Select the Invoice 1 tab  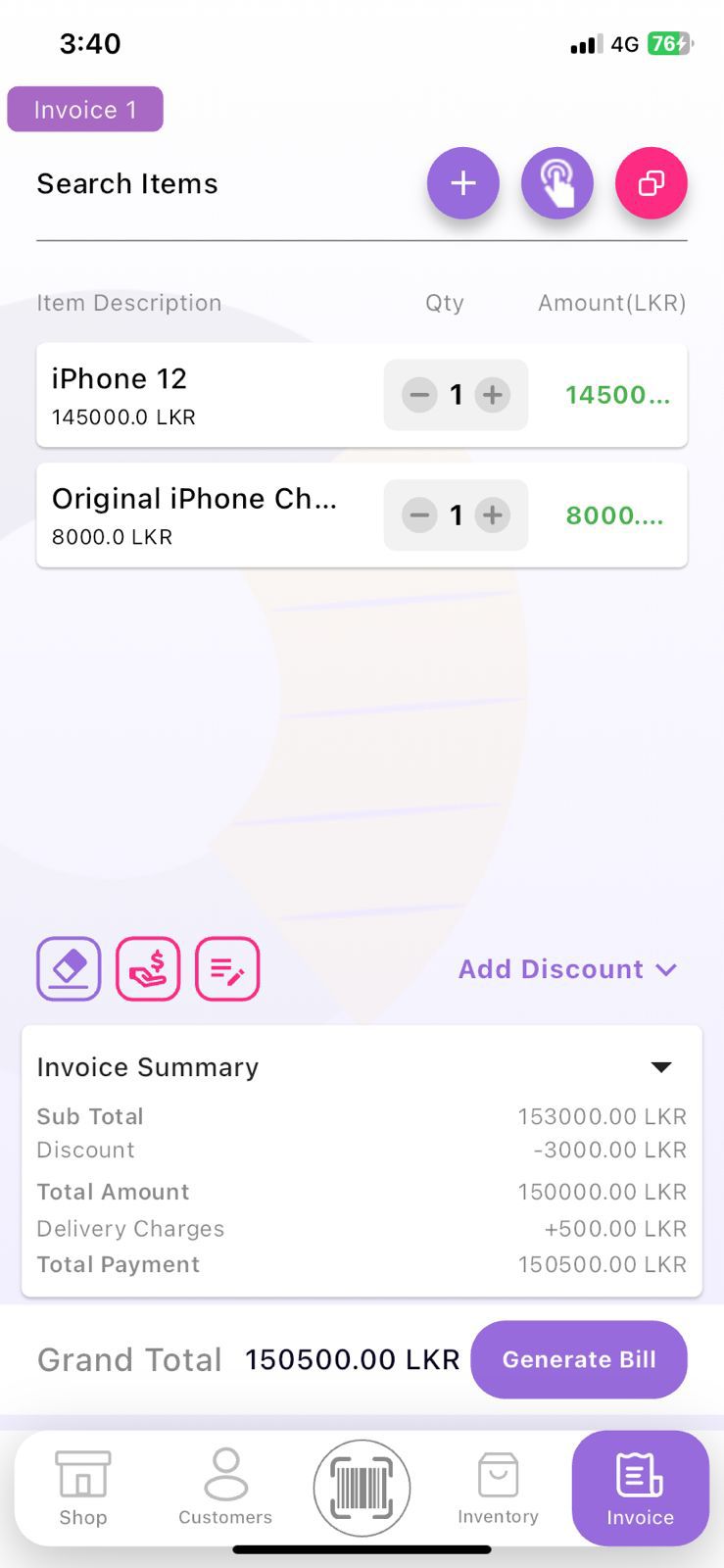coord(85,109)
